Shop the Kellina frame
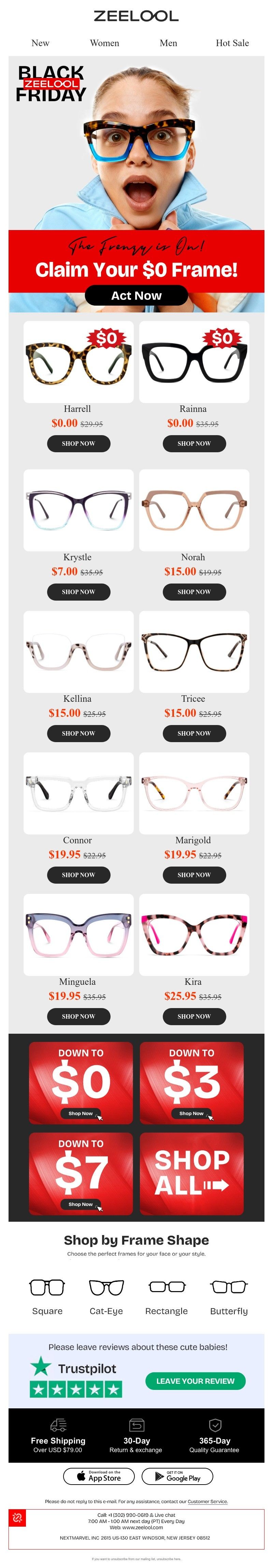Viewport: 273px width, 1568px height. [x=78, y=734]
